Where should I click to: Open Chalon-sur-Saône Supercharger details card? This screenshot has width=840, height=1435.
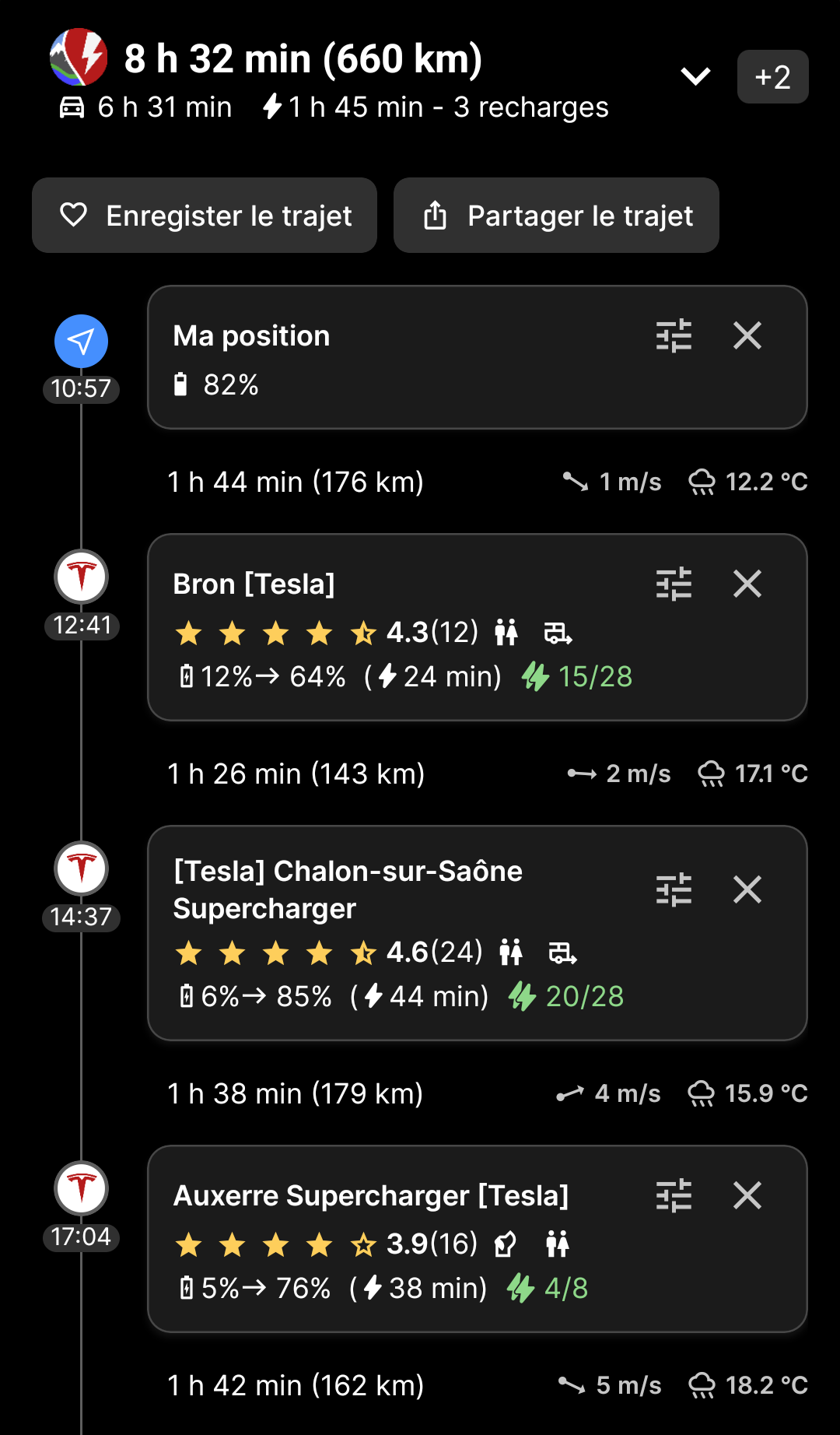point(478,933)
